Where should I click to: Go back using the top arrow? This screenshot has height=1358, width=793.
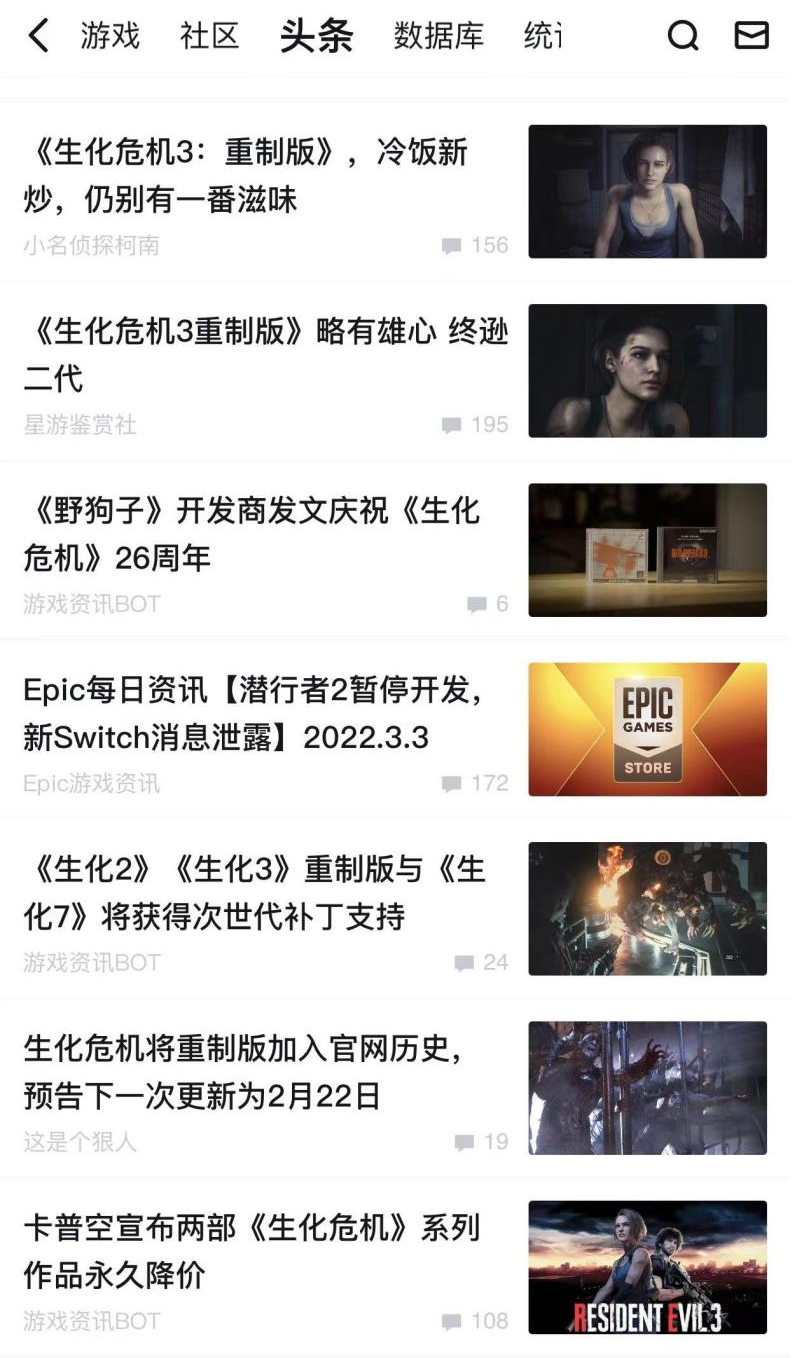tap(38, 37)
